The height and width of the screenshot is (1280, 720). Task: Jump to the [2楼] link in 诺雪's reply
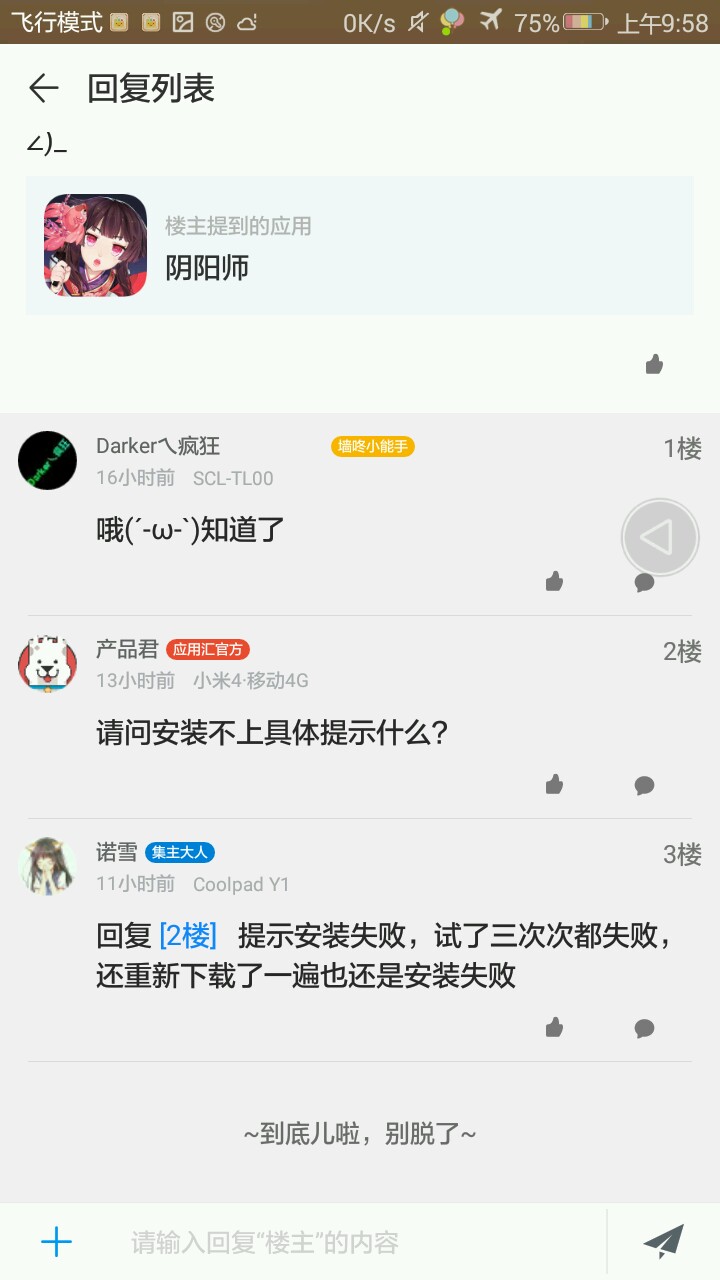187,936
